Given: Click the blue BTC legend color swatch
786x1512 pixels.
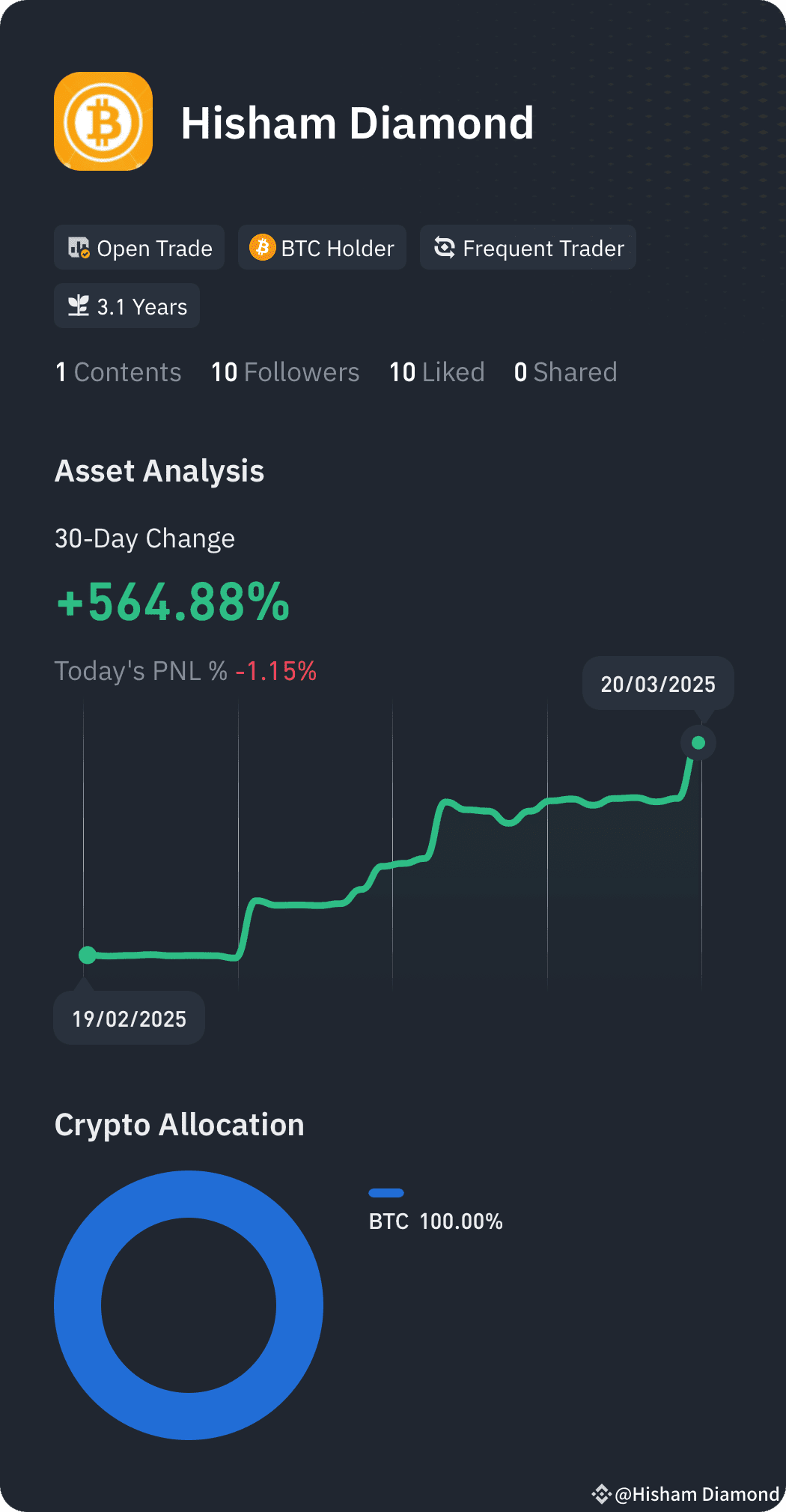Looking at the screenshot, I should (x=387, y=1194).
